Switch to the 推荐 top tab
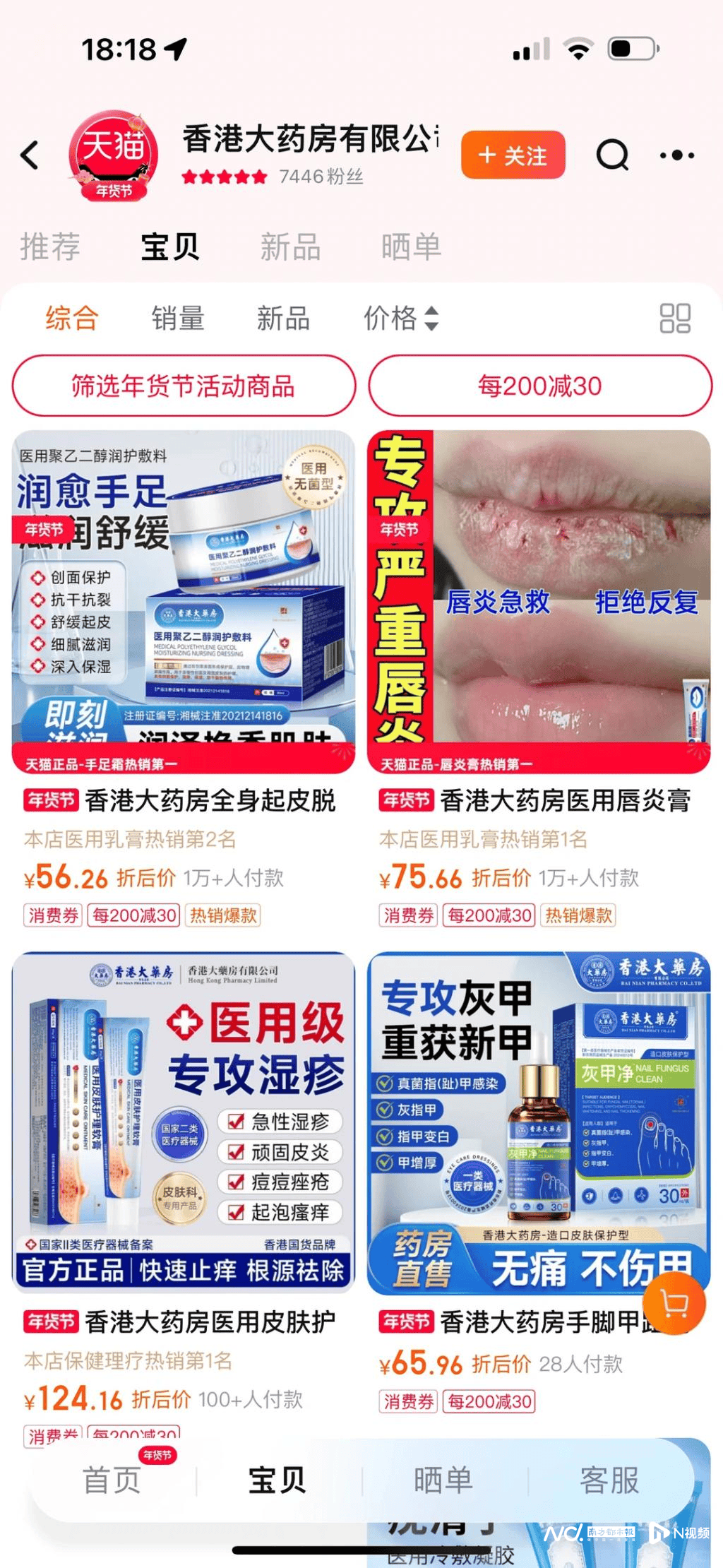The image size is (723, 1568). pos(49,247)
